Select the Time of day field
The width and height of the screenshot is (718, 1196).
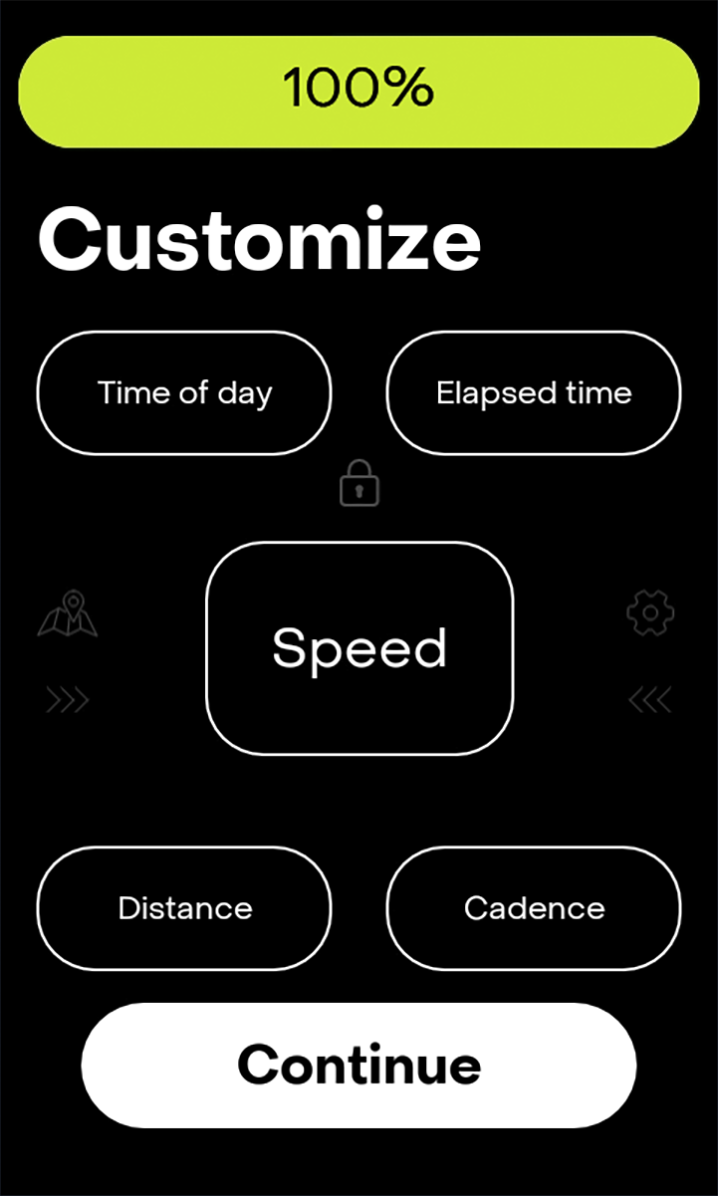coord(184,393)
